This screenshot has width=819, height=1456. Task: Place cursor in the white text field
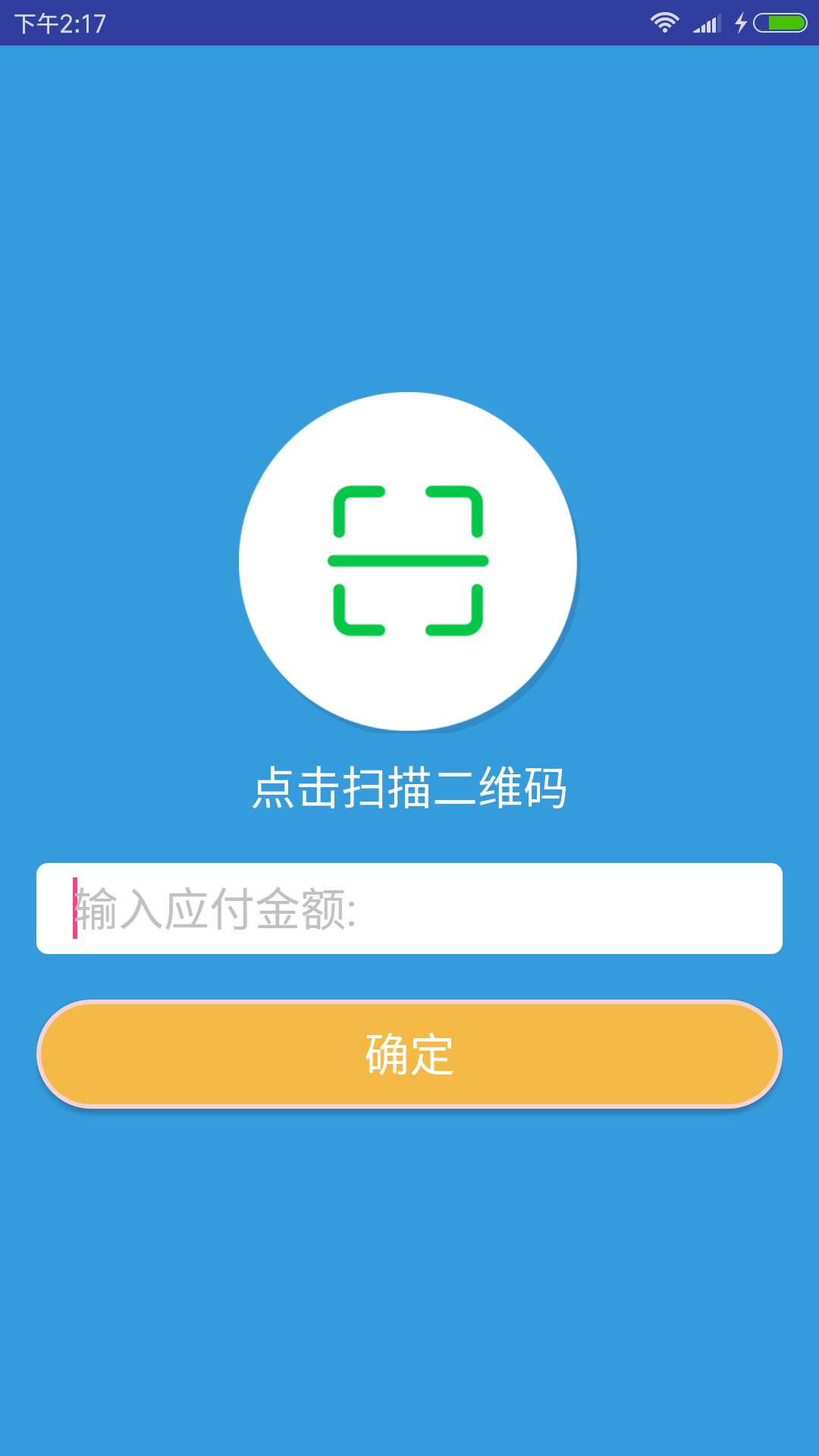[x=409, y=908]
